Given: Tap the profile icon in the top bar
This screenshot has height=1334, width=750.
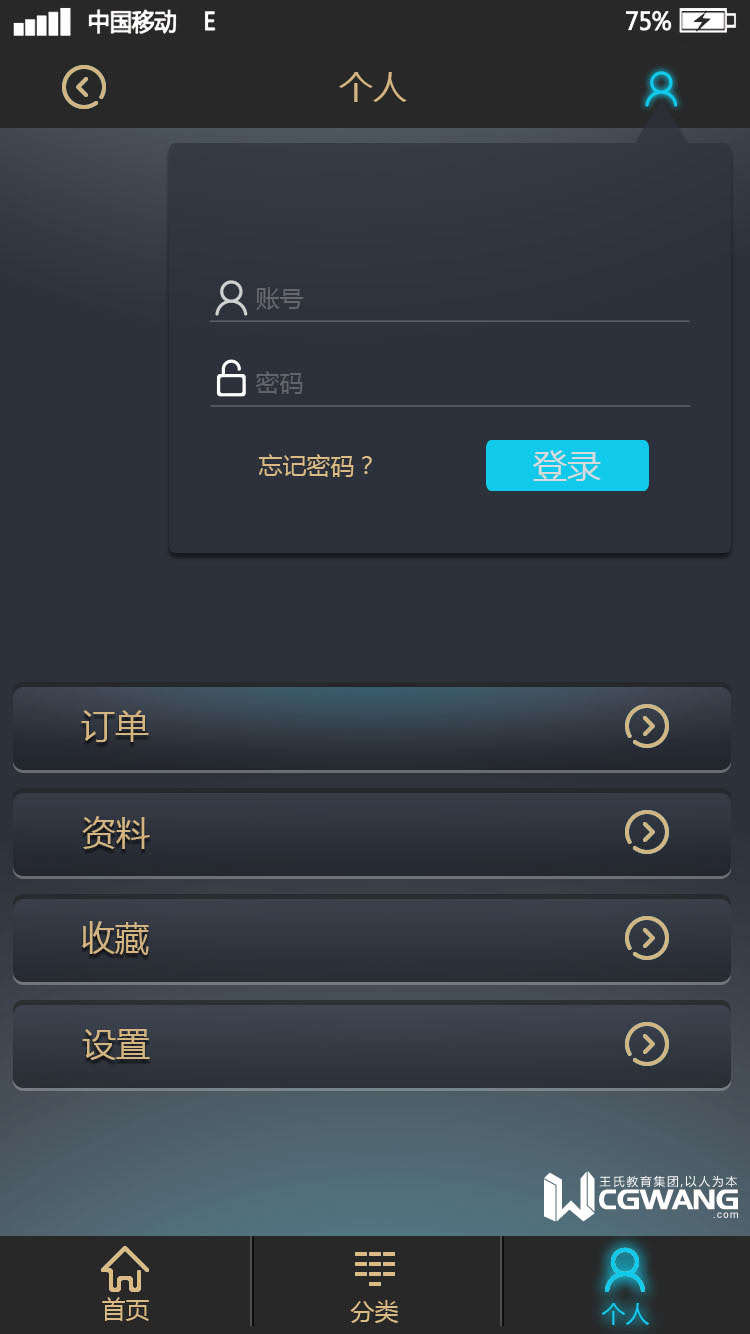Looking at the screenshot, I should tap(661, 89).
